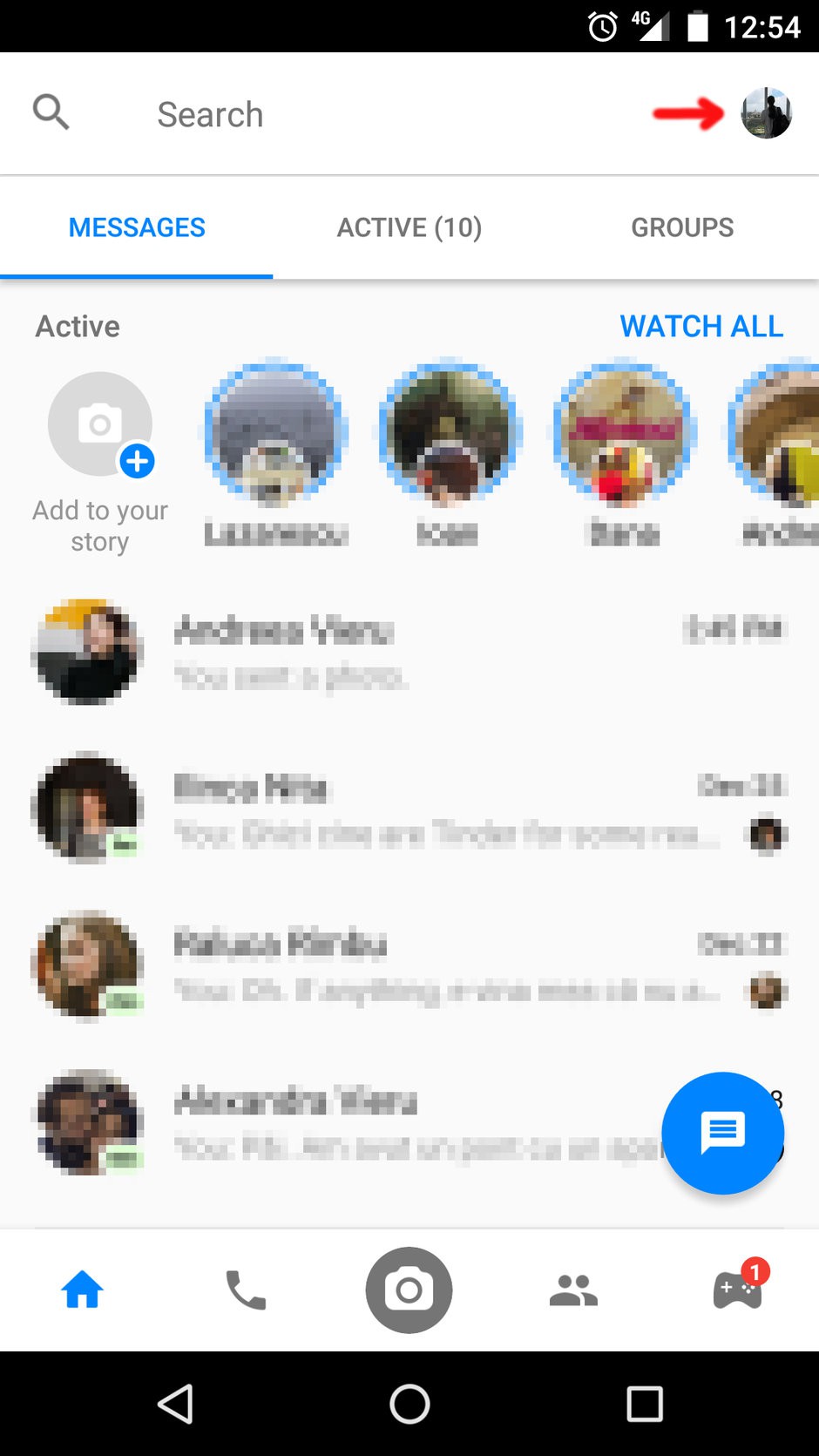The width and height of the screenshot is (819, 1456).
Task: Tap the plus badge to add a story
Action: [137, 464]
